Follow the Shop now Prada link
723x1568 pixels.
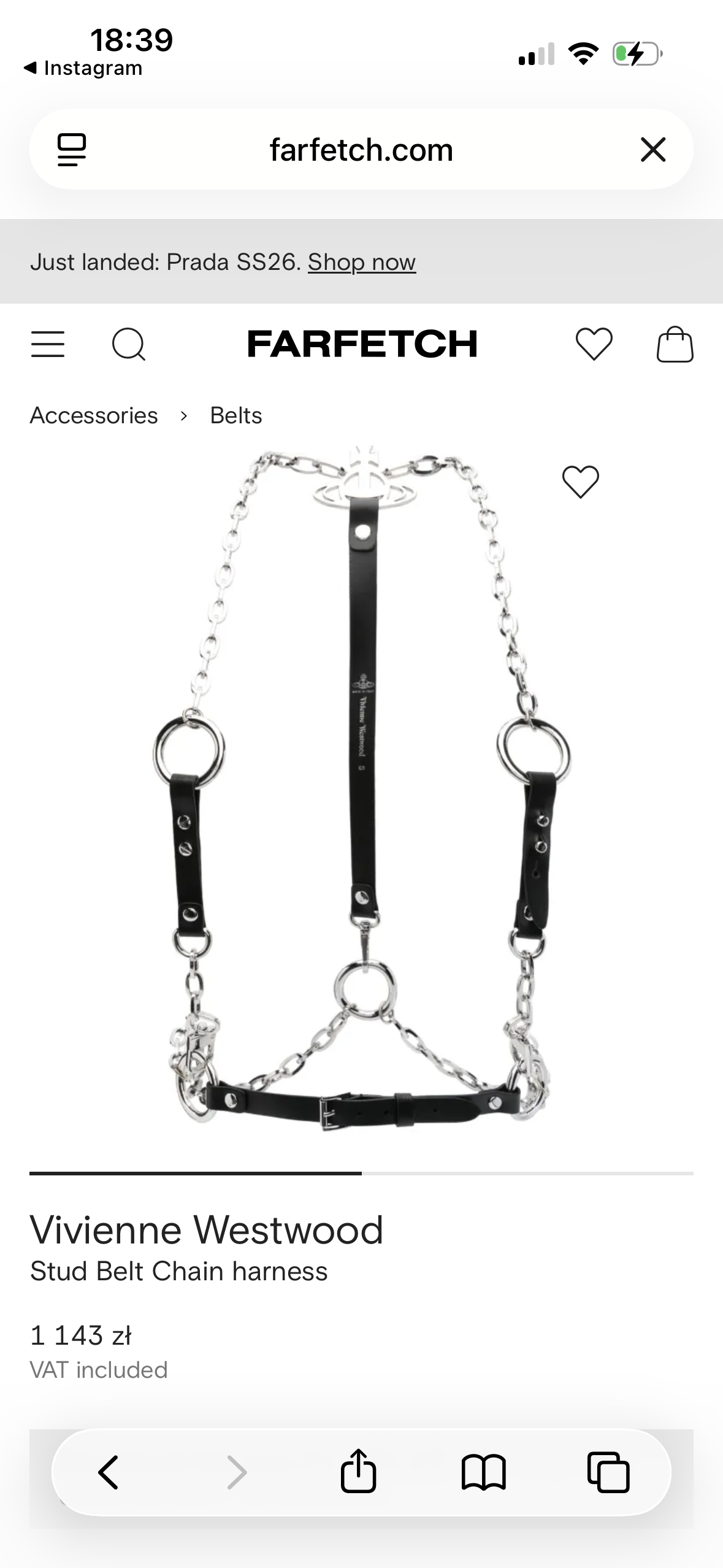pos(362,263)
